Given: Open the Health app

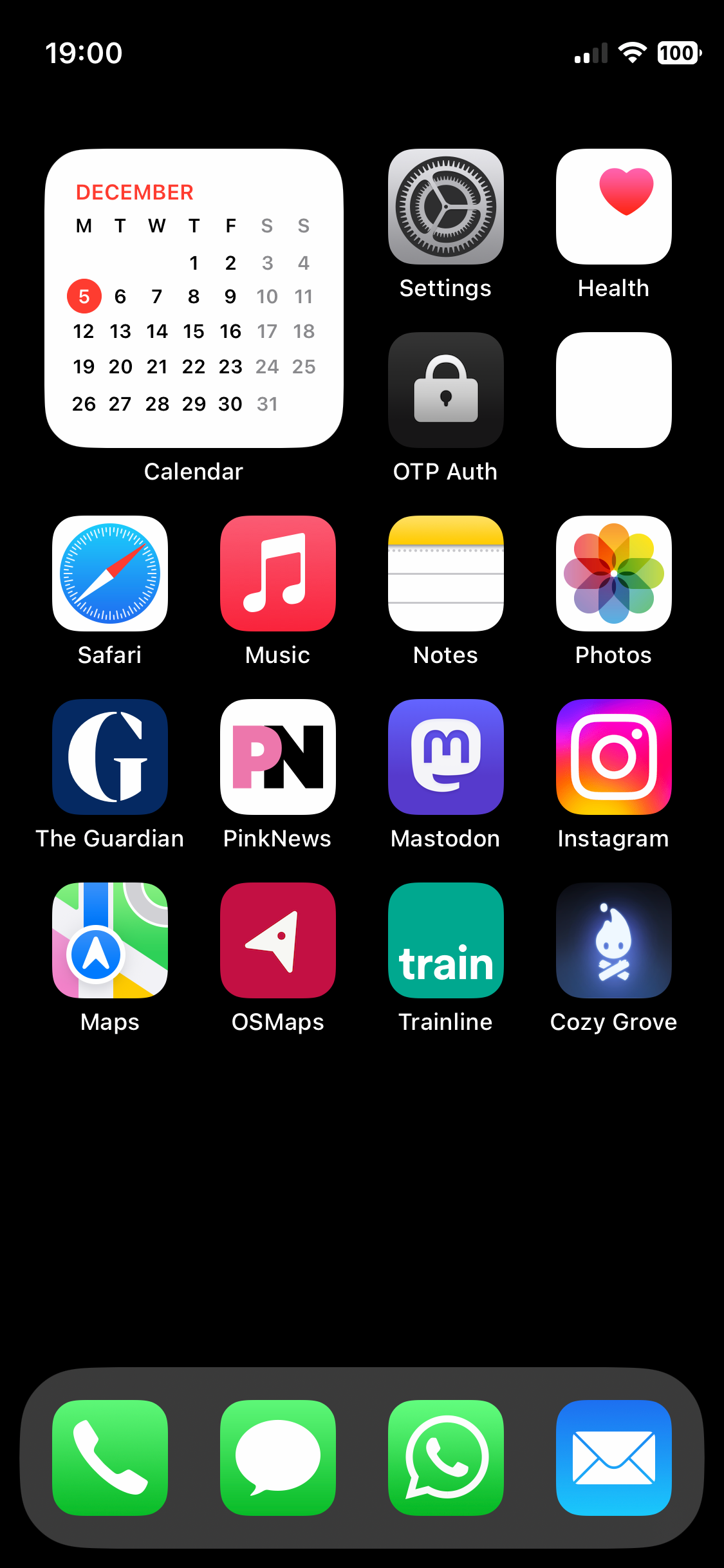Looking at the screenshot, I should (x=613, y=207).
